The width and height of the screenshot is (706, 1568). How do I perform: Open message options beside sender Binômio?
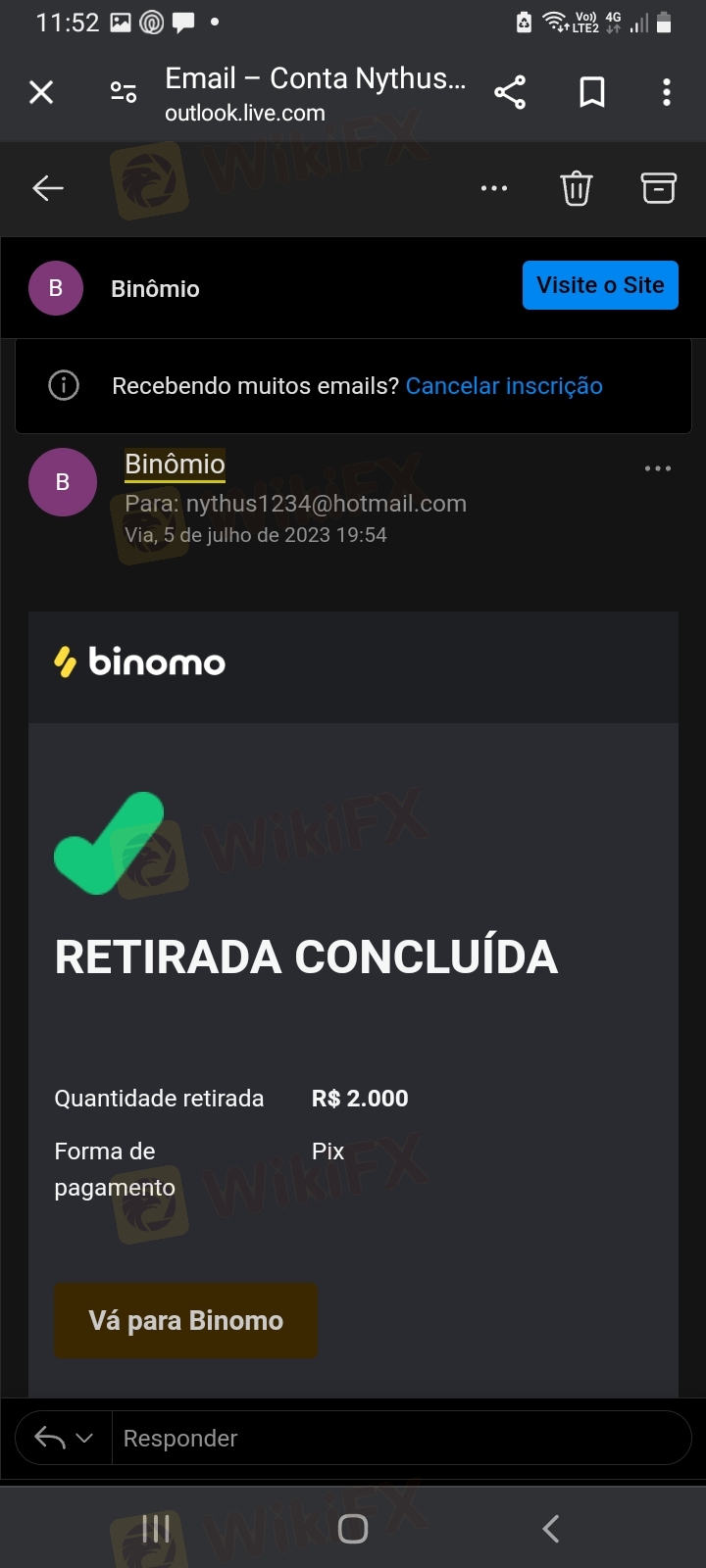[658, 468]
